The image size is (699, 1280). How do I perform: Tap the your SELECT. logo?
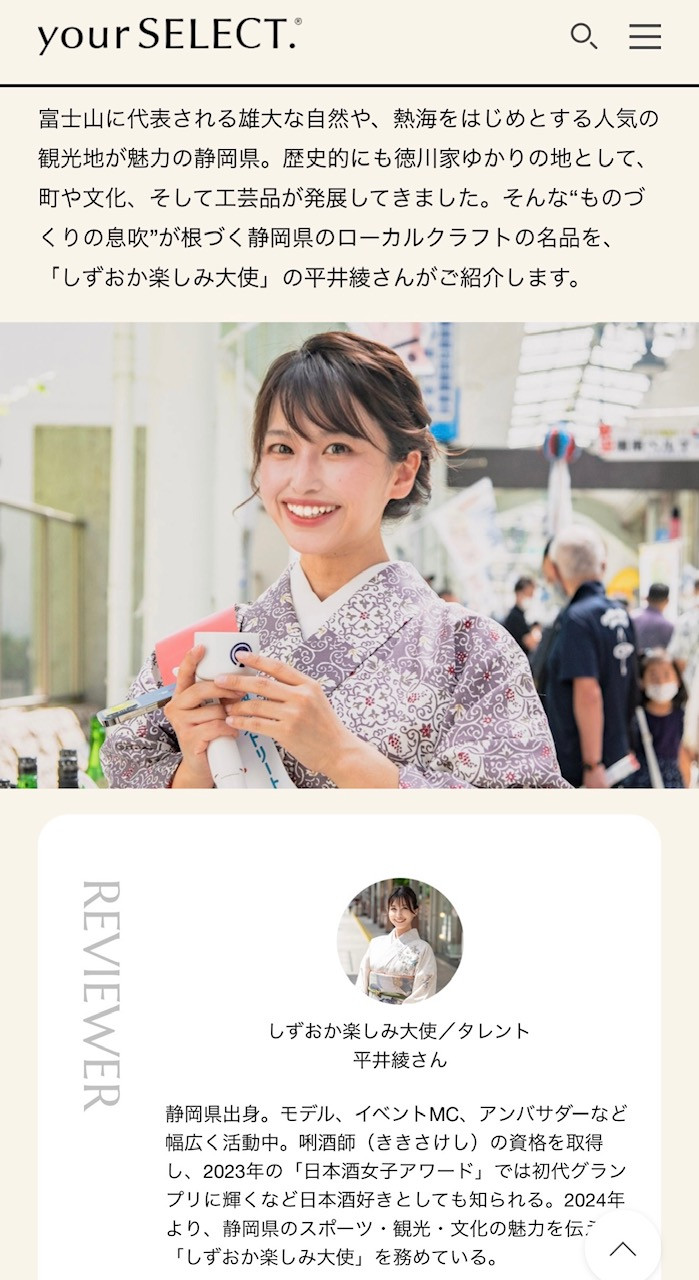point(169,36)
